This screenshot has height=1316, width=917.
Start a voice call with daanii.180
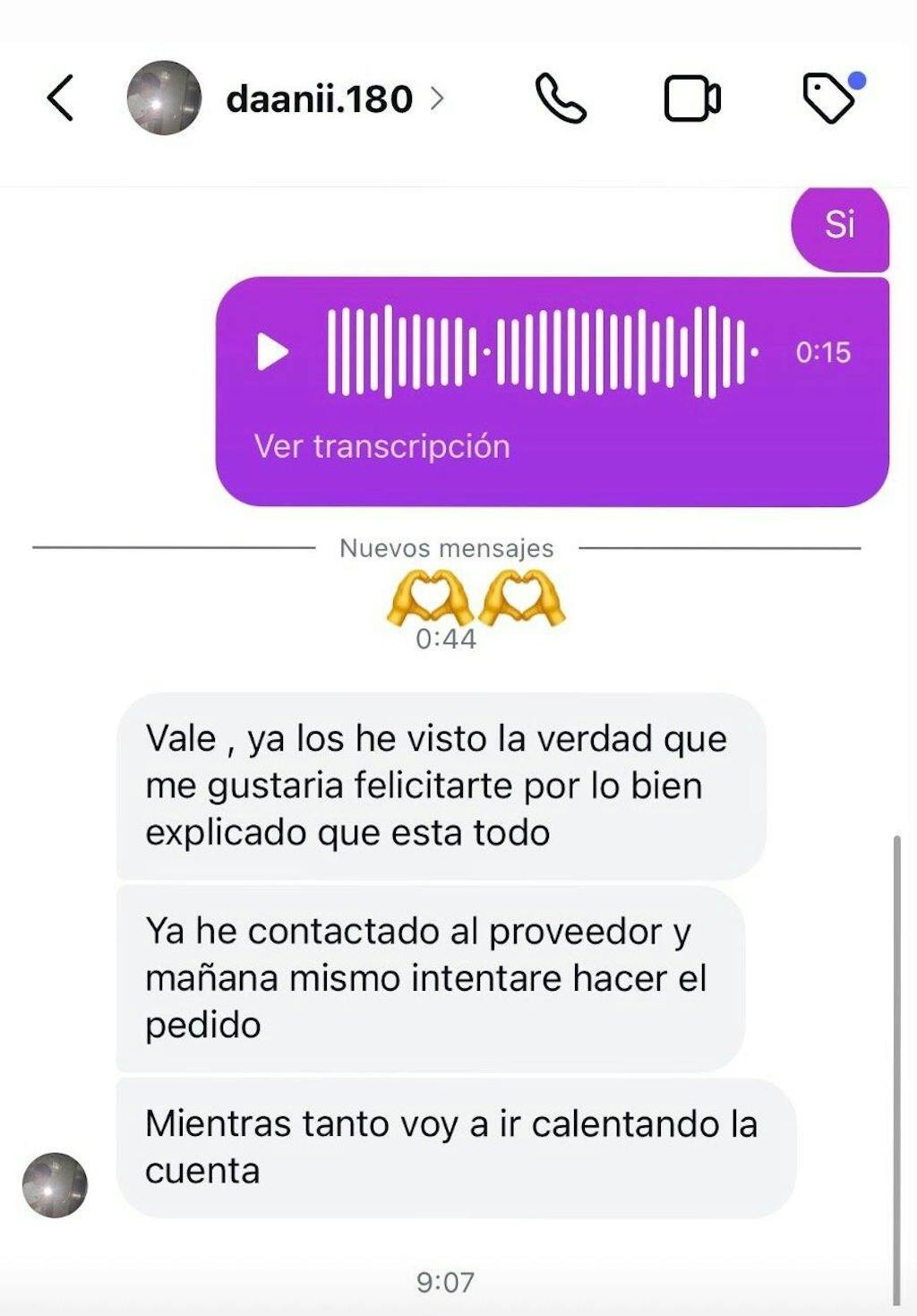[561, 98]
